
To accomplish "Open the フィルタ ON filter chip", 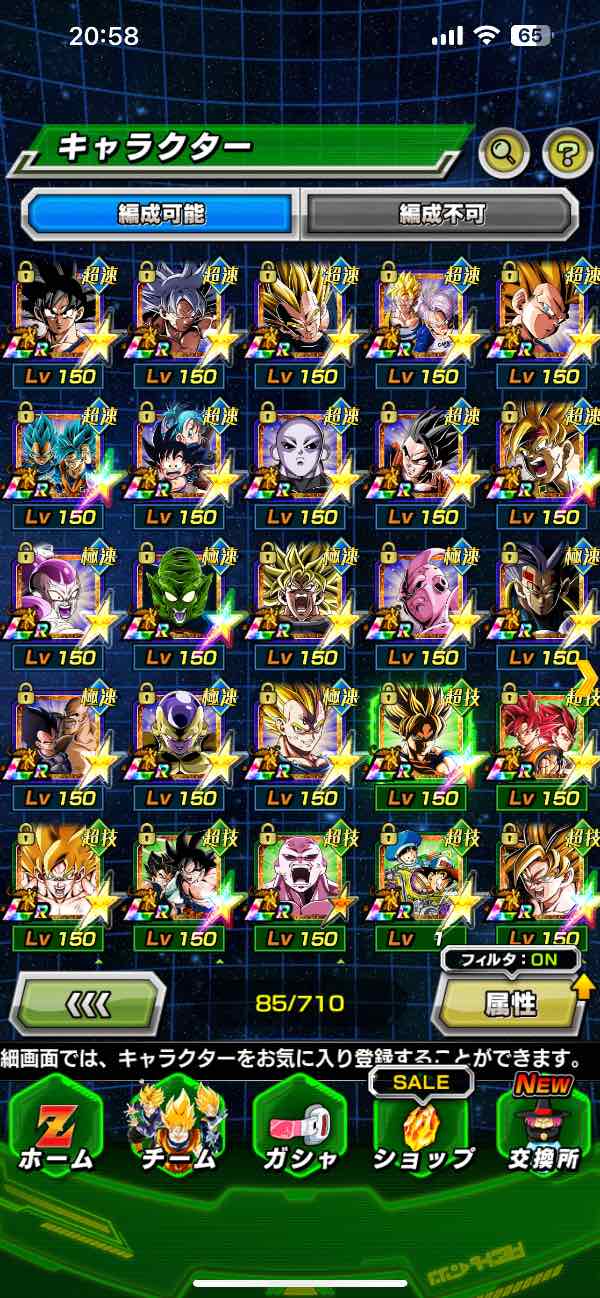I will click(x=511, y=960).
